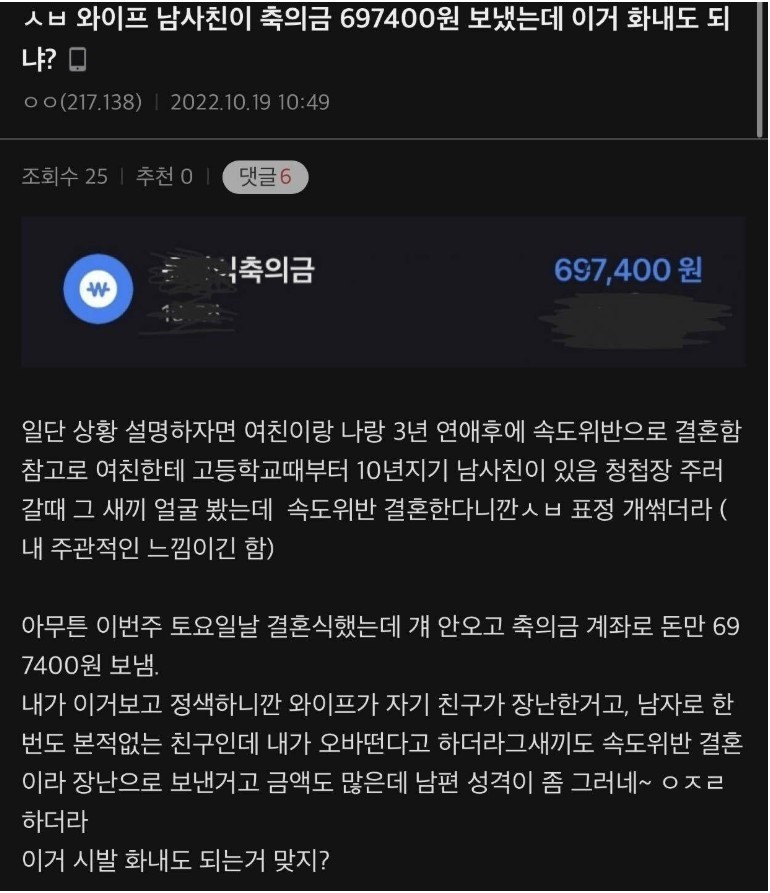Open the 축의금 697,400원 transfer image
Viewport: 770px width, 893px height.
click(x=383, y=292)
